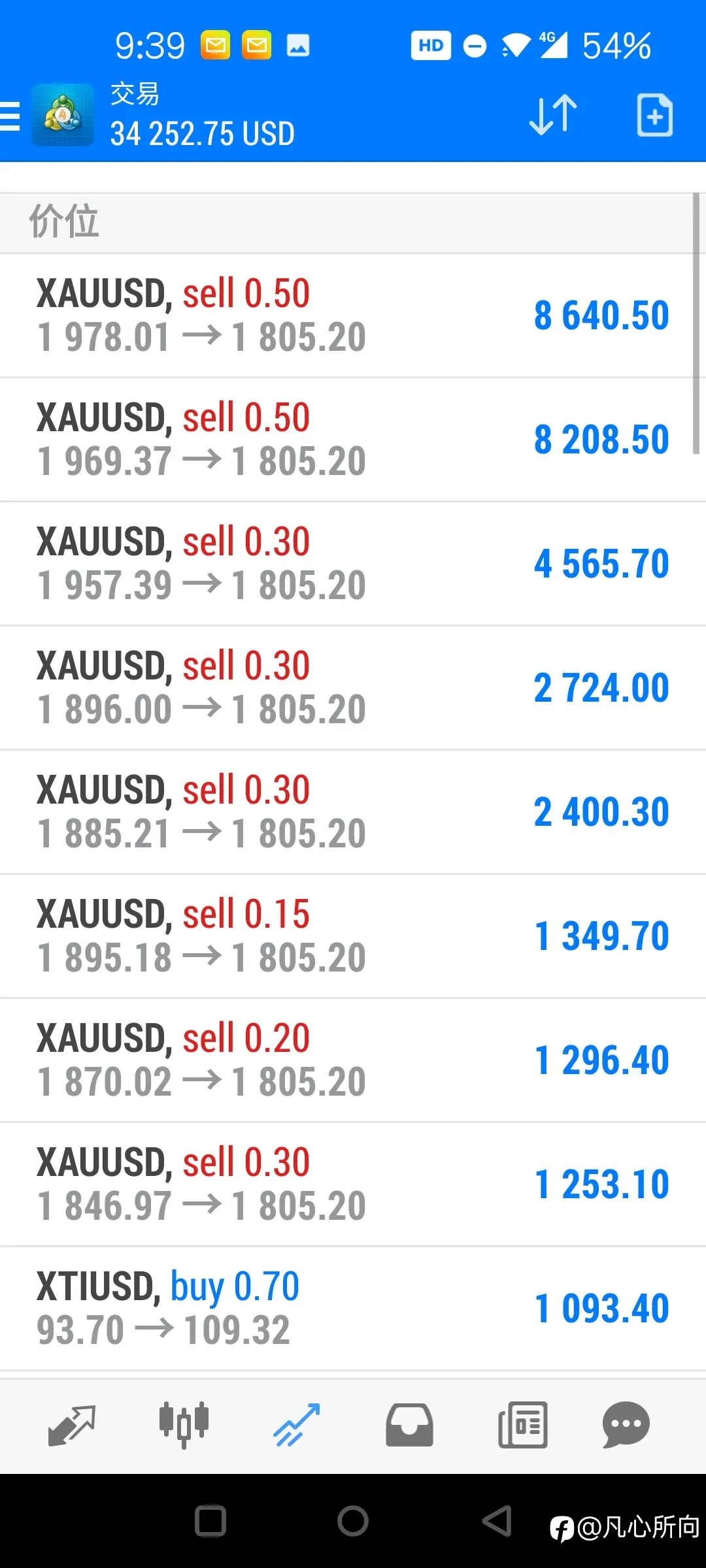This screenshot has height=1568, width=706.
Task: Tap the system home circle button
Action: [353, 1521]
